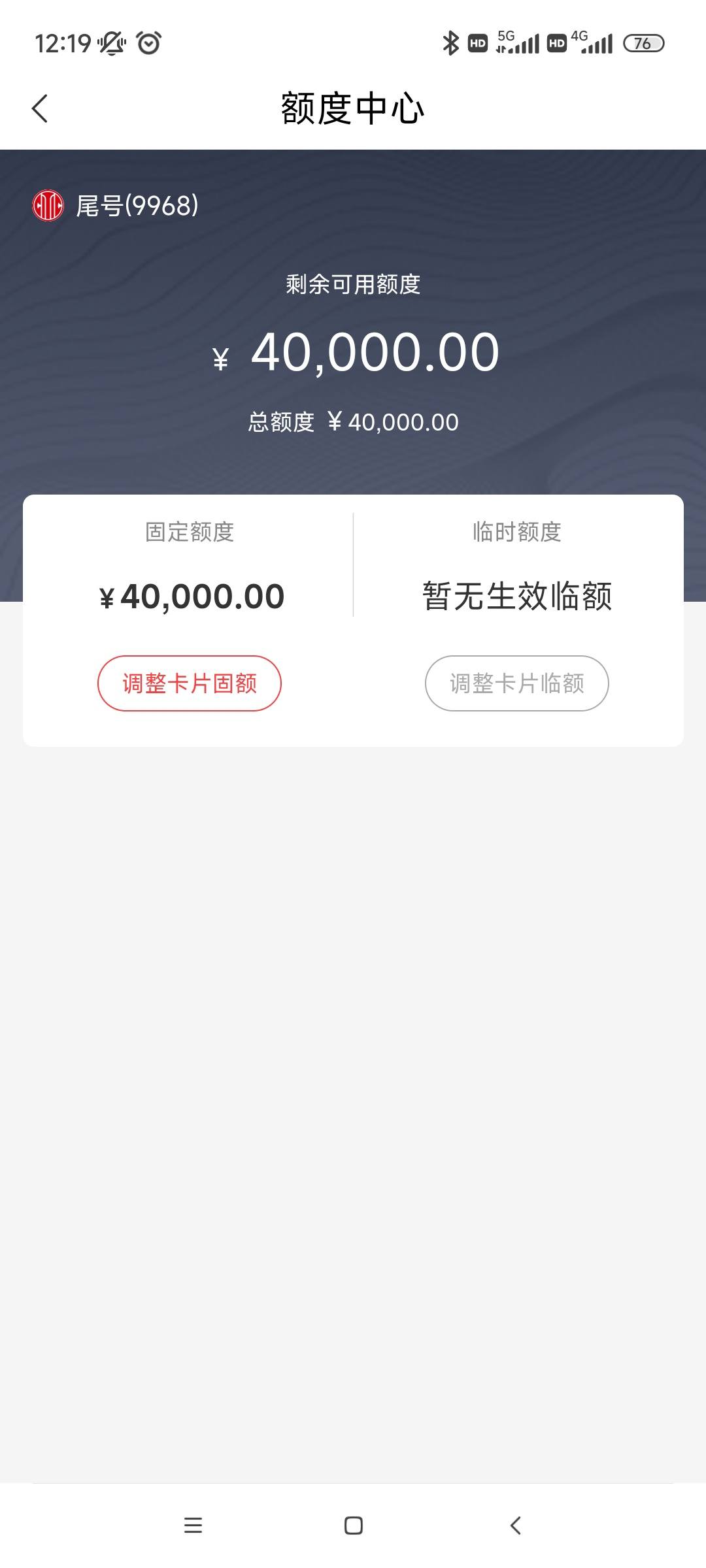Viewport: 706px width, 1568px height.
Task: Go to the system home screen
Action: coord(354,1526)
